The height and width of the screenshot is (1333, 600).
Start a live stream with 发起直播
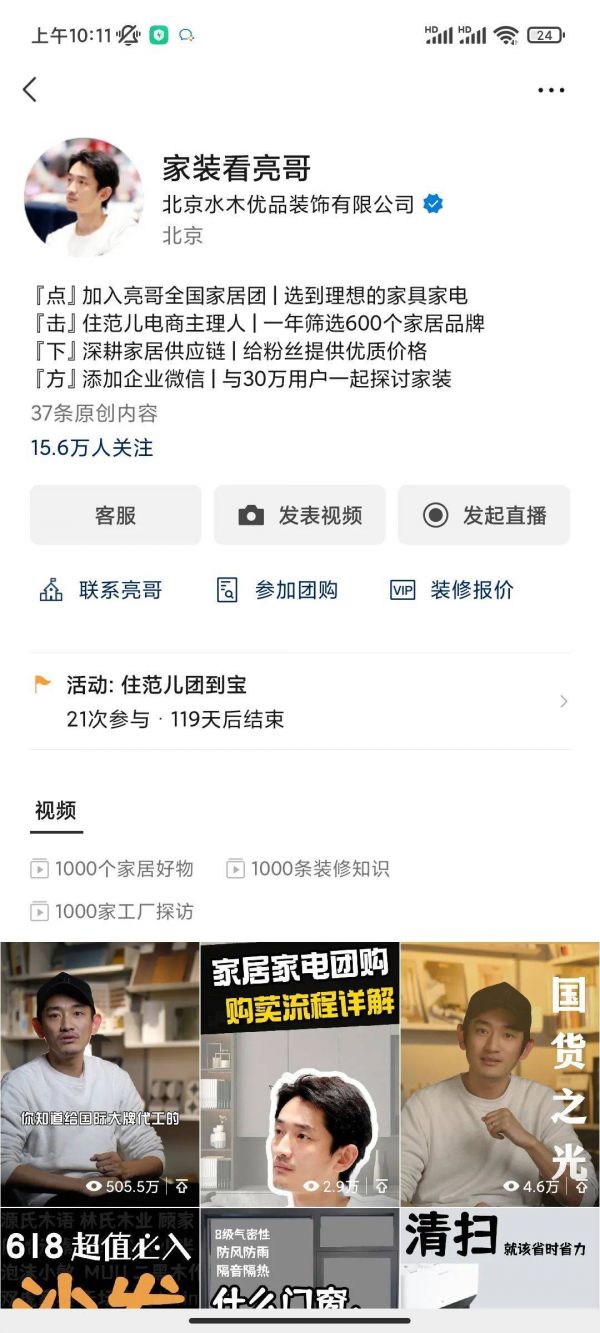(484, 515)
